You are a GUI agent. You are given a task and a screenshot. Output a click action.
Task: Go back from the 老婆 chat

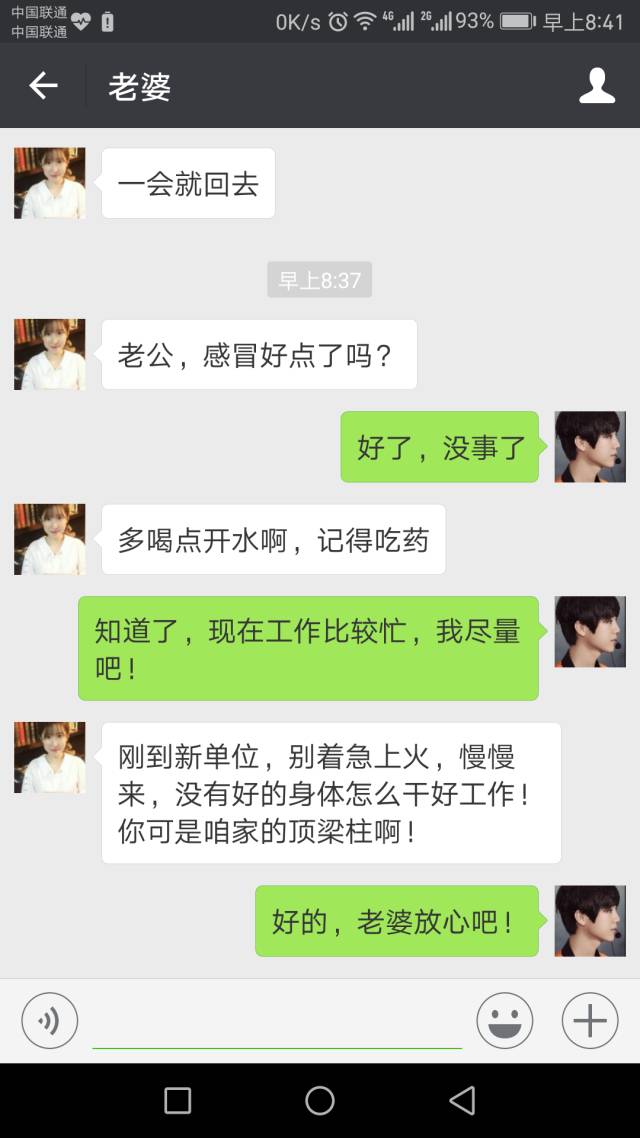[x=43, y=86]
